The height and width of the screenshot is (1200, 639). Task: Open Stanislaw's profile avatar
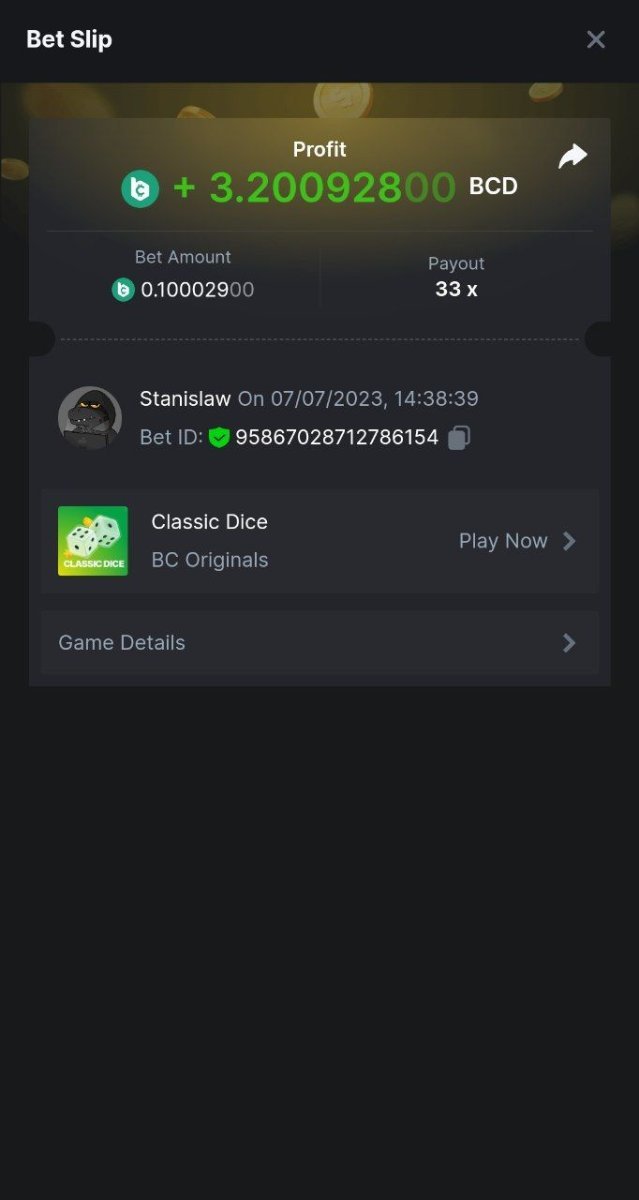90,417
